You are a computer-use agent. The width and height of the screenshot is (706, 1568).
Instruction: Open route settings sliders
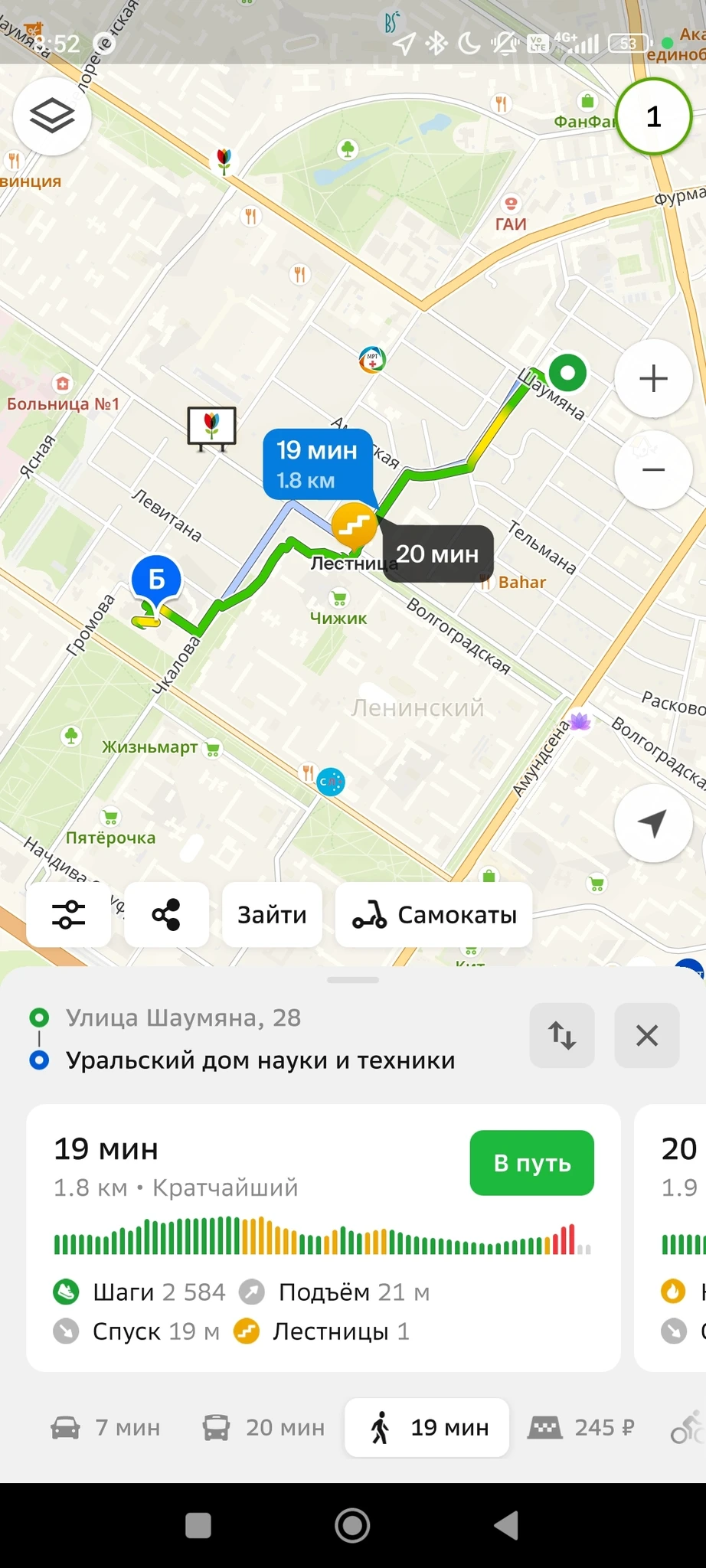[68, 914]
